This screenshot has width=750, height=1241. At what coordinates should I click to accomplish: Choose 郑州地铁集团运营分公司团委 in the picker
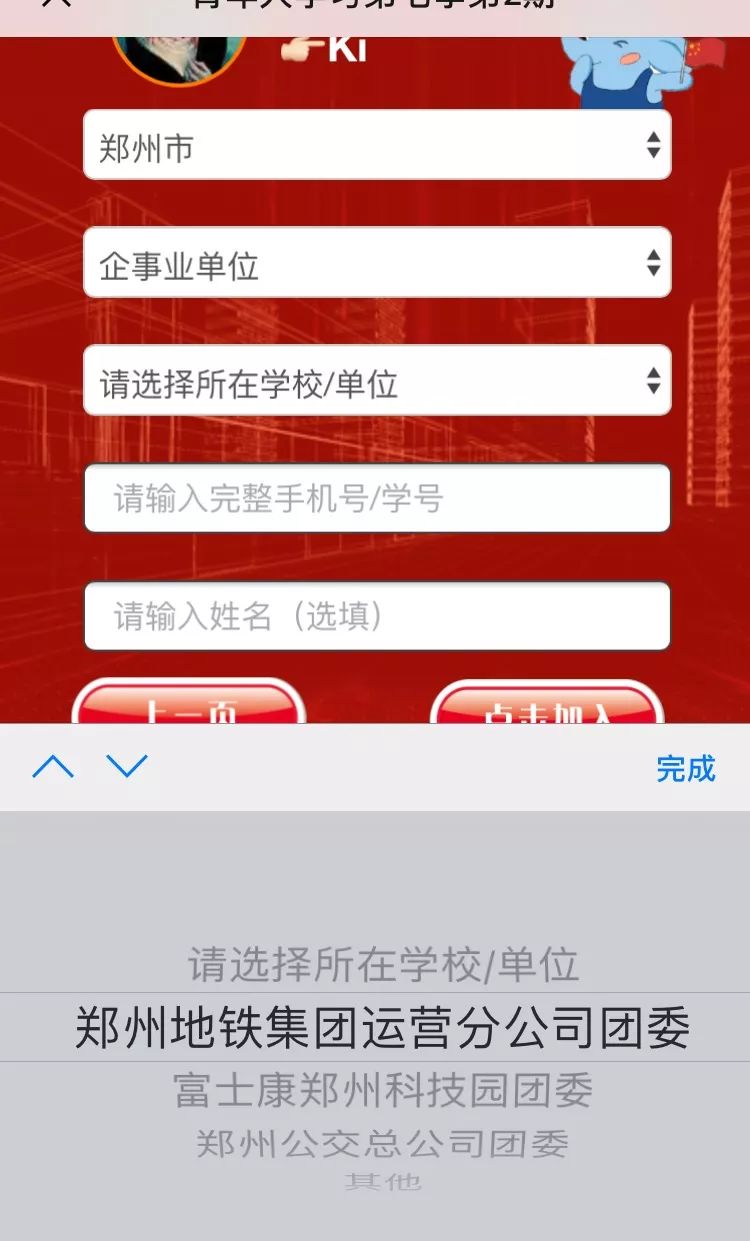[x=382, y=1028]
